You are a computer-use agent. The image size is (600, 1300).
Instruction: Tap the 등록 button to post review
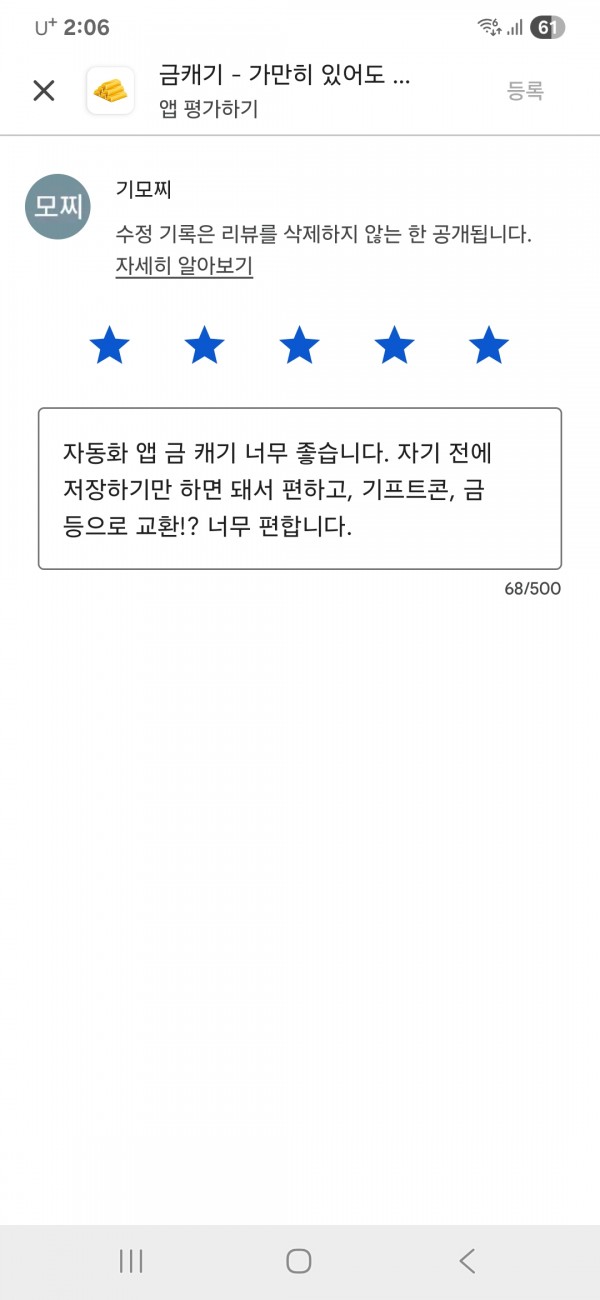(x=525, y=91)
